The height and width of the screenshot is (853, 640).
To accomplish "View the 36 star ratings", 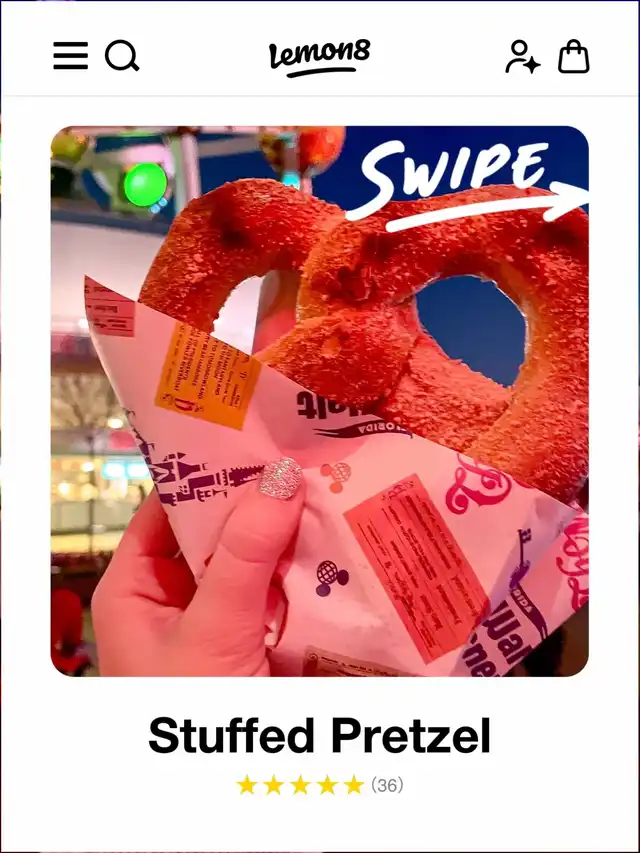I will pos(319,785).
